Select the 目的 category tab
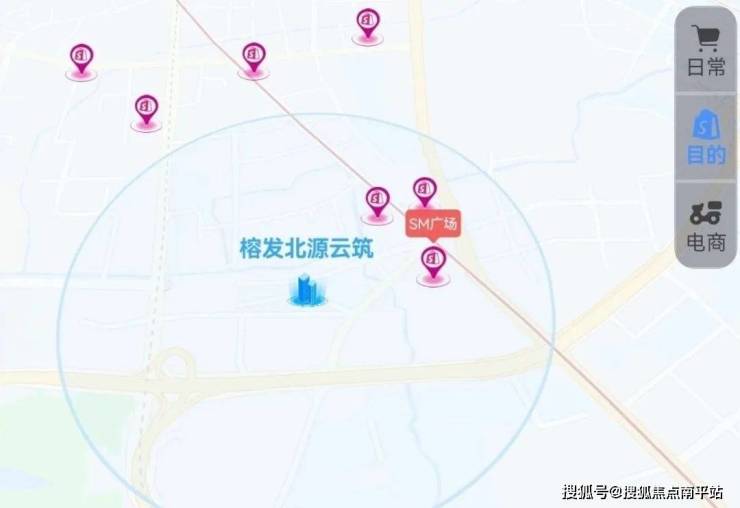 [706, 138]
